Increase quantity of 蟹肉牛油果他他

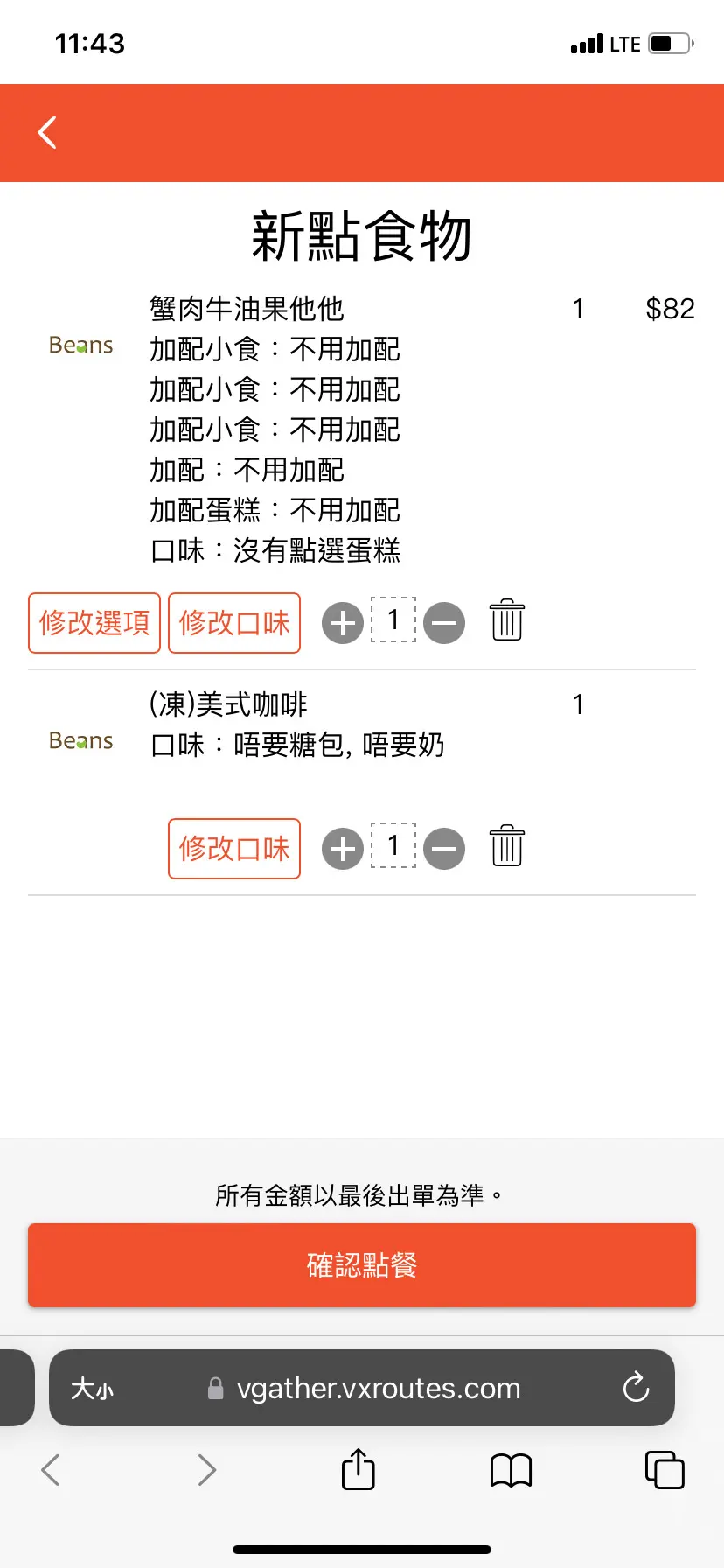[342, 623]
